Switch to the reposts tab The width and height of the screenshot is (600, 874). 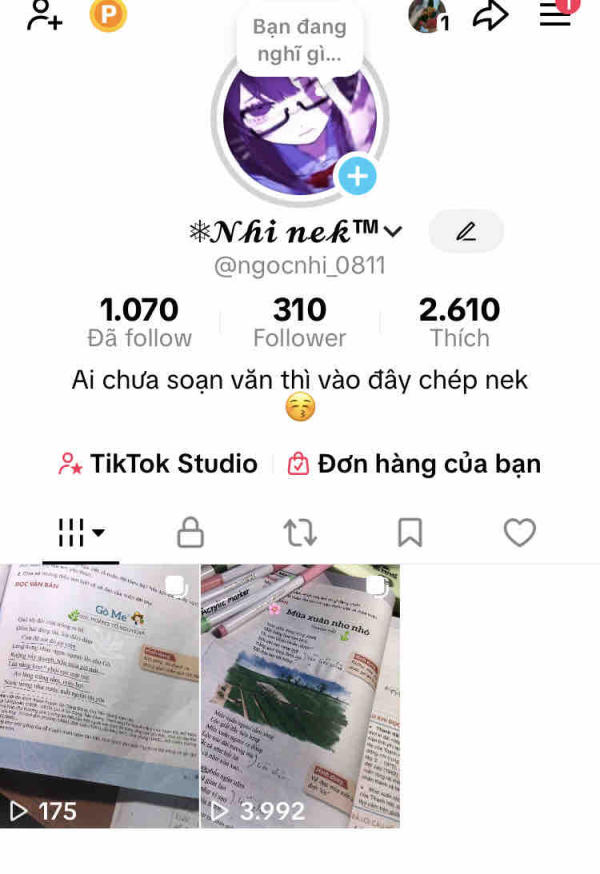(300, 532)
